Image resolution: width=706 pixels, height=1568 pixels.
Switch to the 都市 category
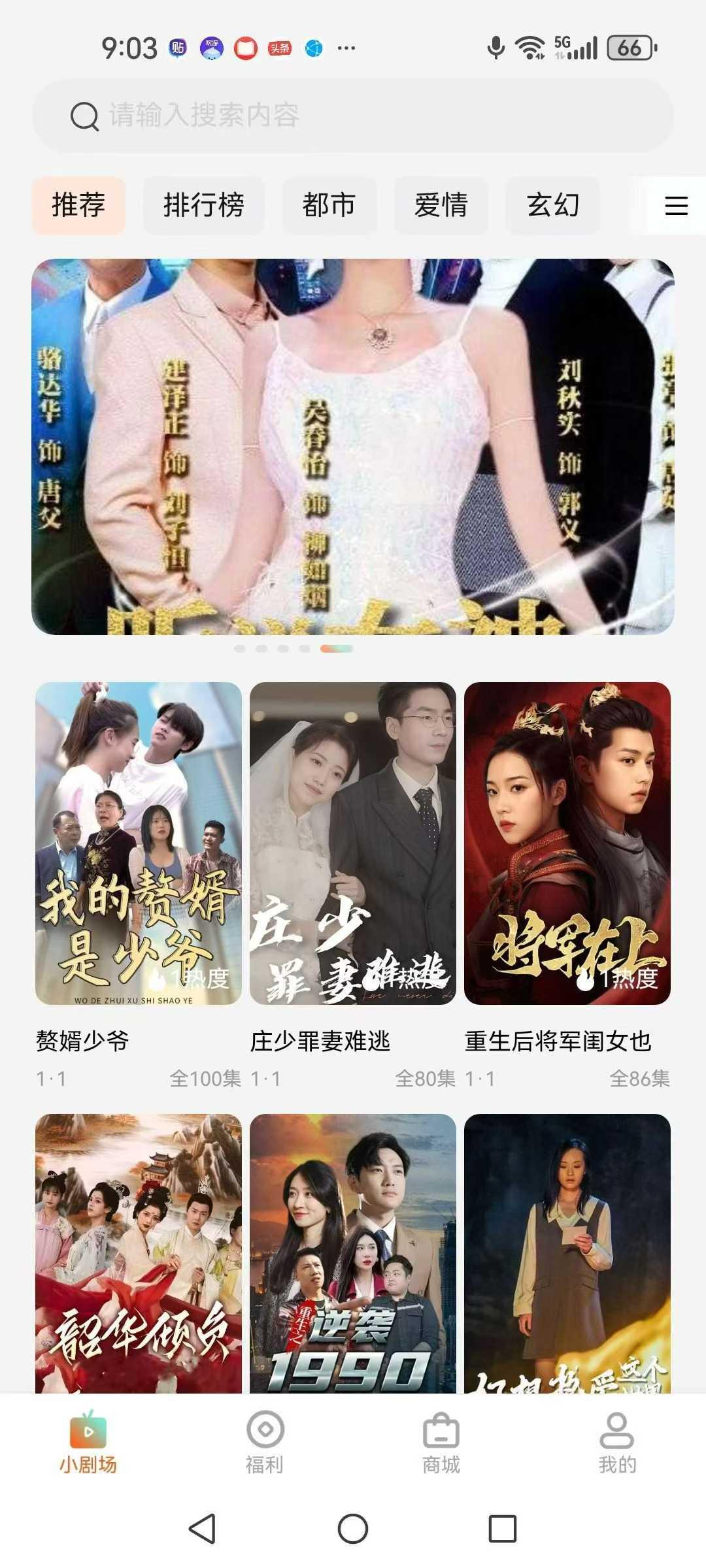[329, 205]
